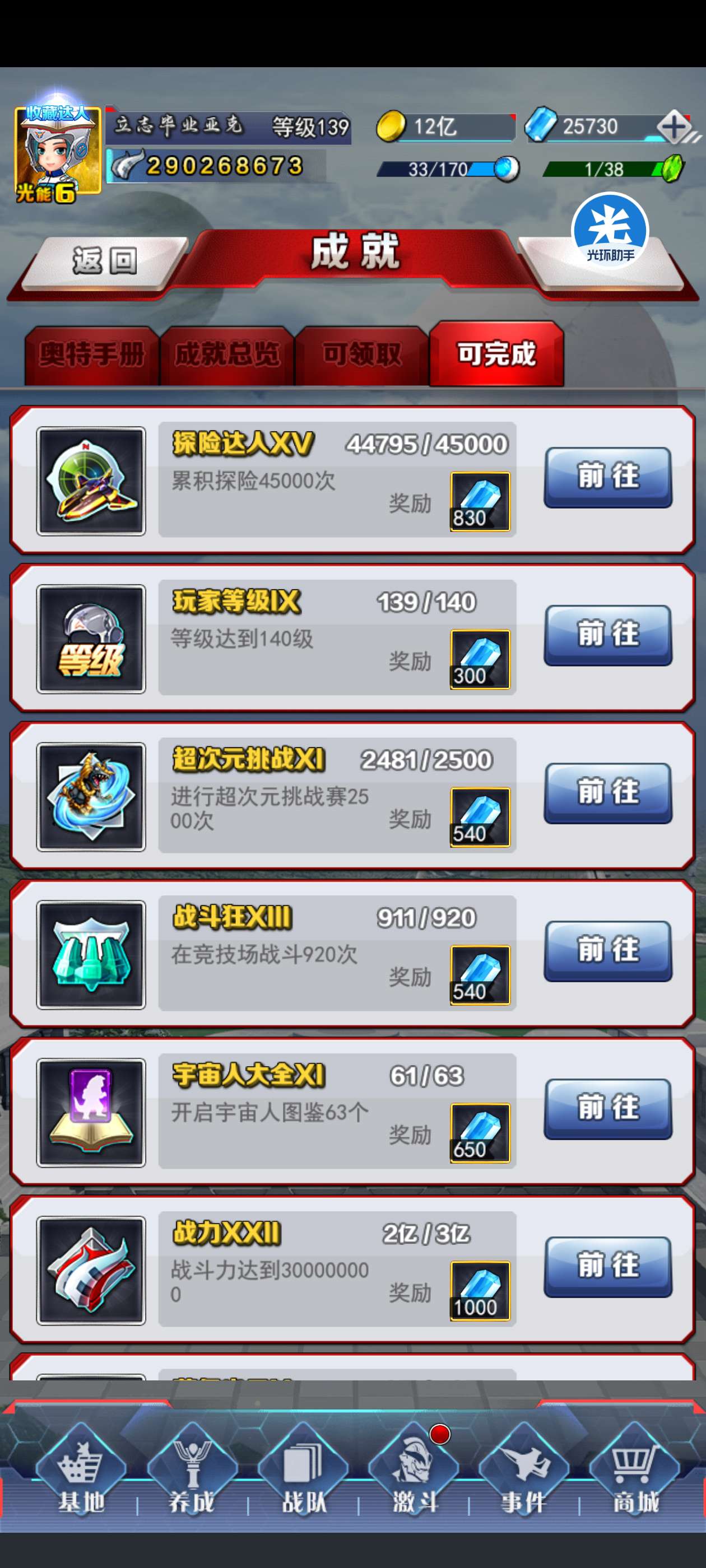
Task: Tap 前往 for 战力XXII achievement
Action: pos(608,1267)
